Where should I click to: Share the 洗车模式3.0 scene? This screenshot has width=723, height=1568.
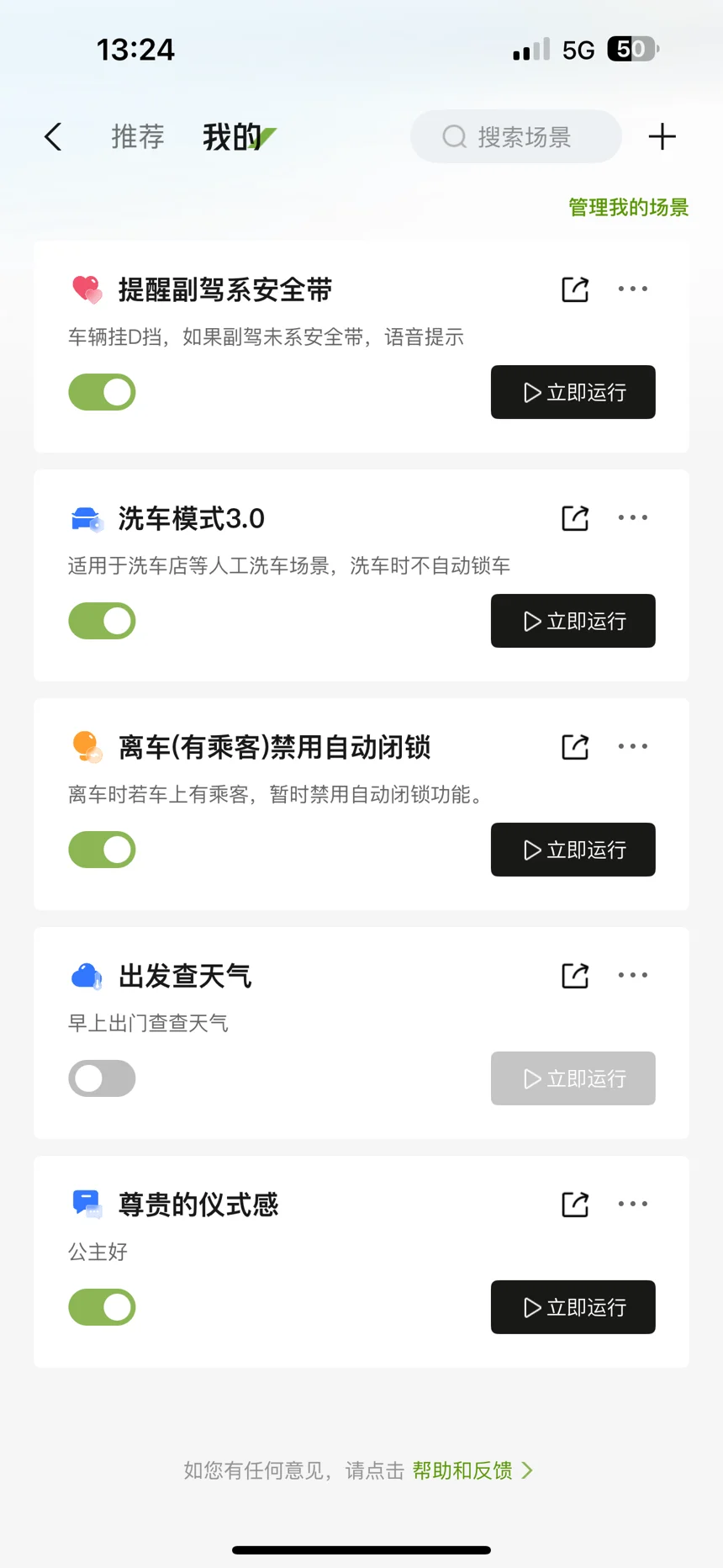[x=575, y=518]
